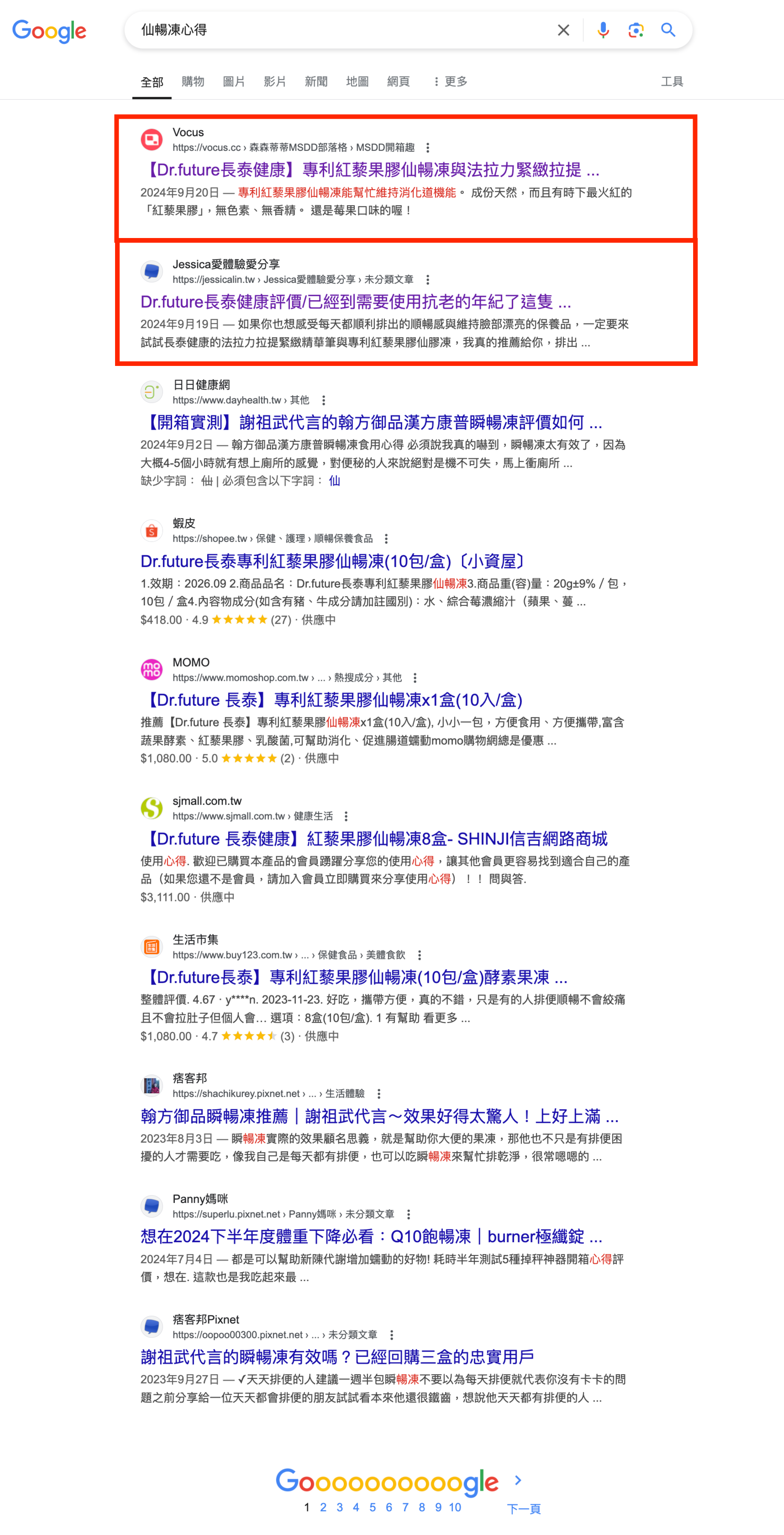
Task: Open the Vocus Dr.future 仙暢凍 article
Action: pos(370,170)
